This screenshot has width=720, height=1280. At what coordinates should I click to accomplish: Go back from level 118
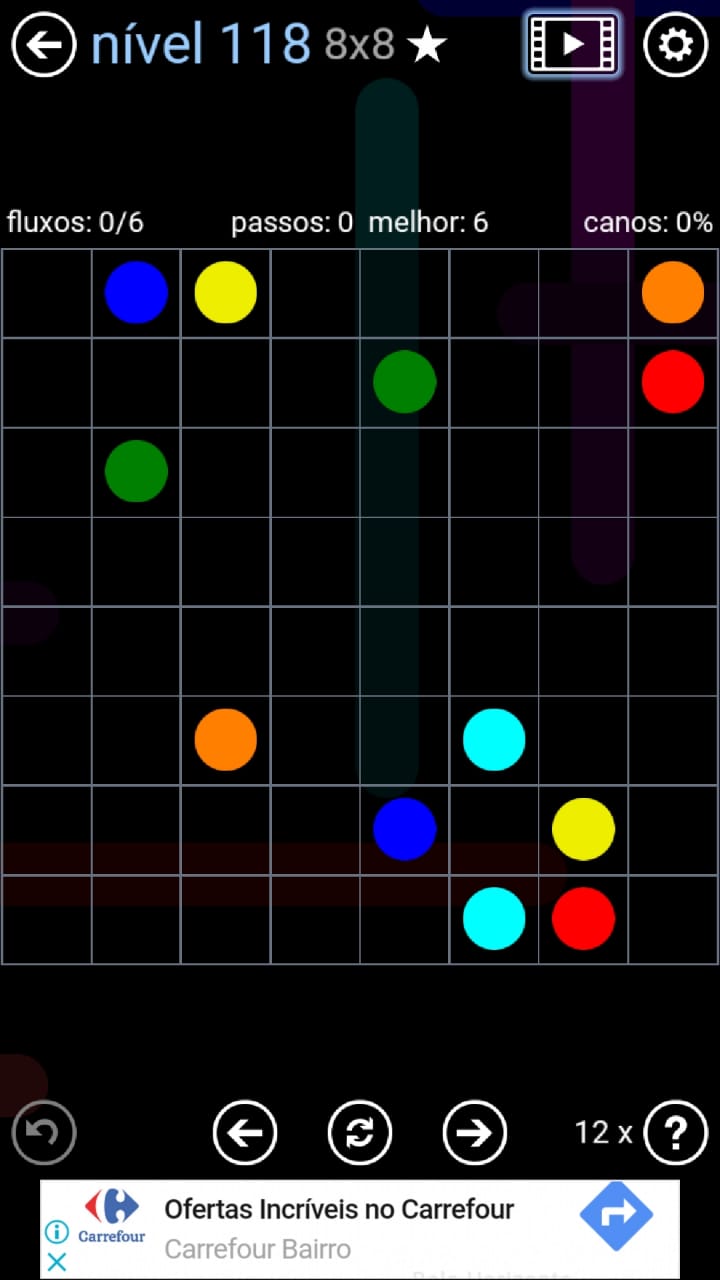(x=44, y=45)
